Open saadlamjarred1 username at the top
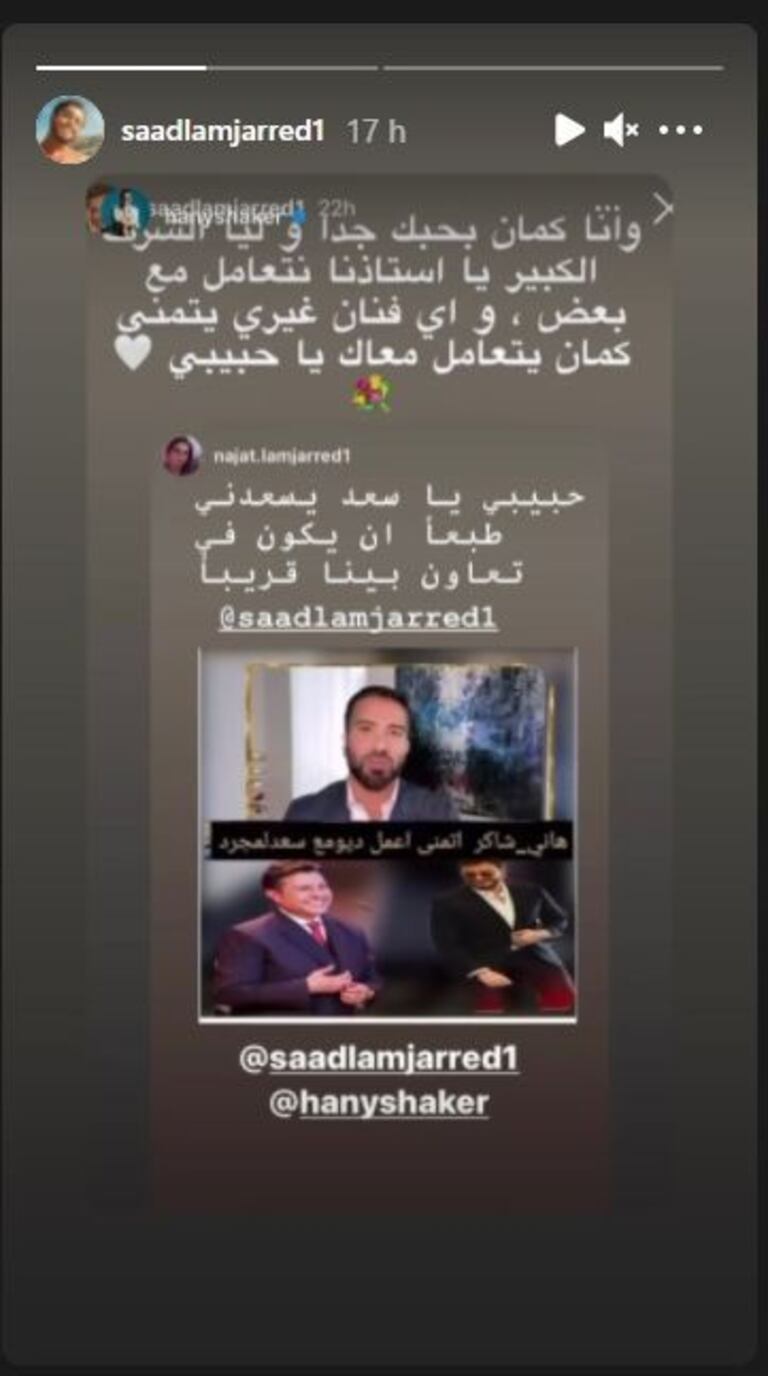 222,131
